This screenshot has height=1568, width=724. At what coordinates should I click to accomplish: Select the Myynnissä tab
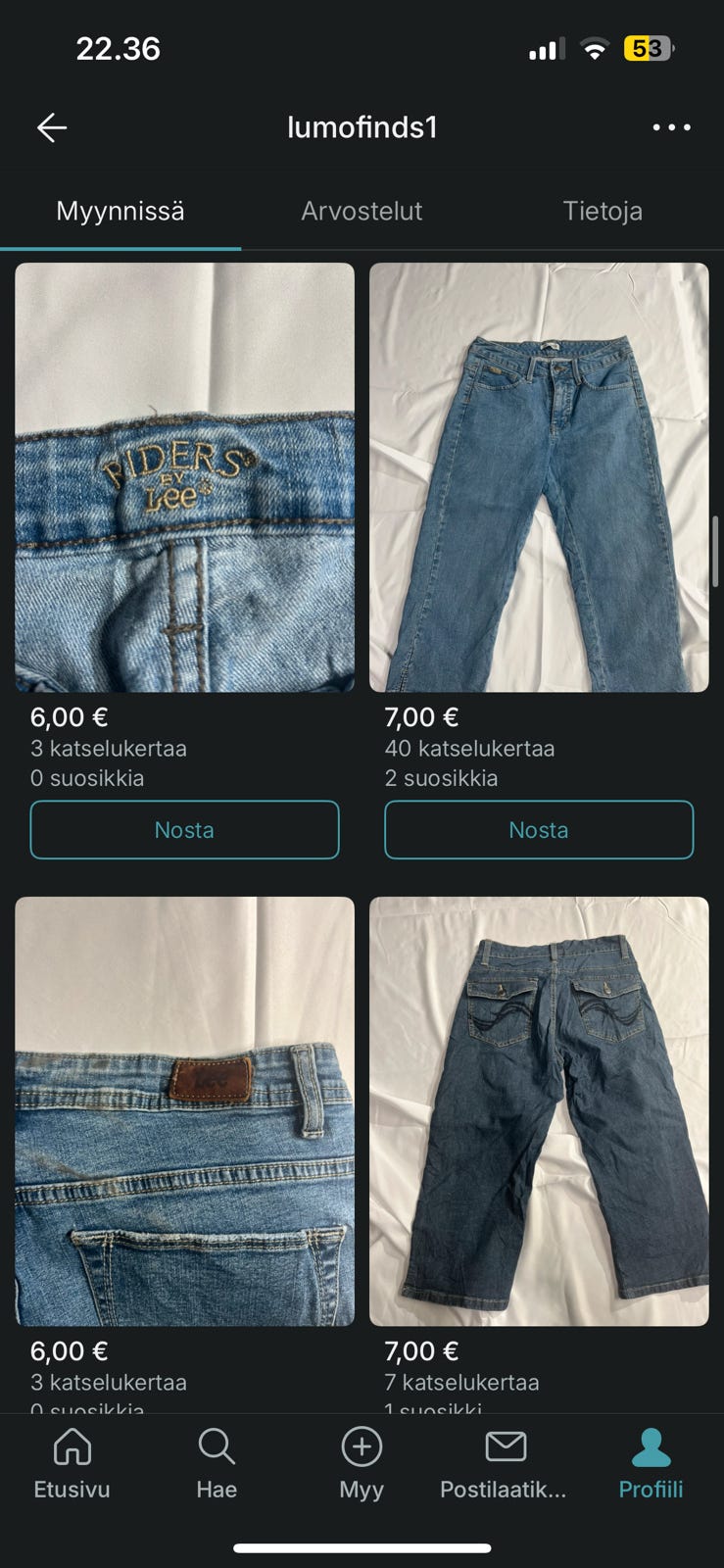click(x=120, y=211)
